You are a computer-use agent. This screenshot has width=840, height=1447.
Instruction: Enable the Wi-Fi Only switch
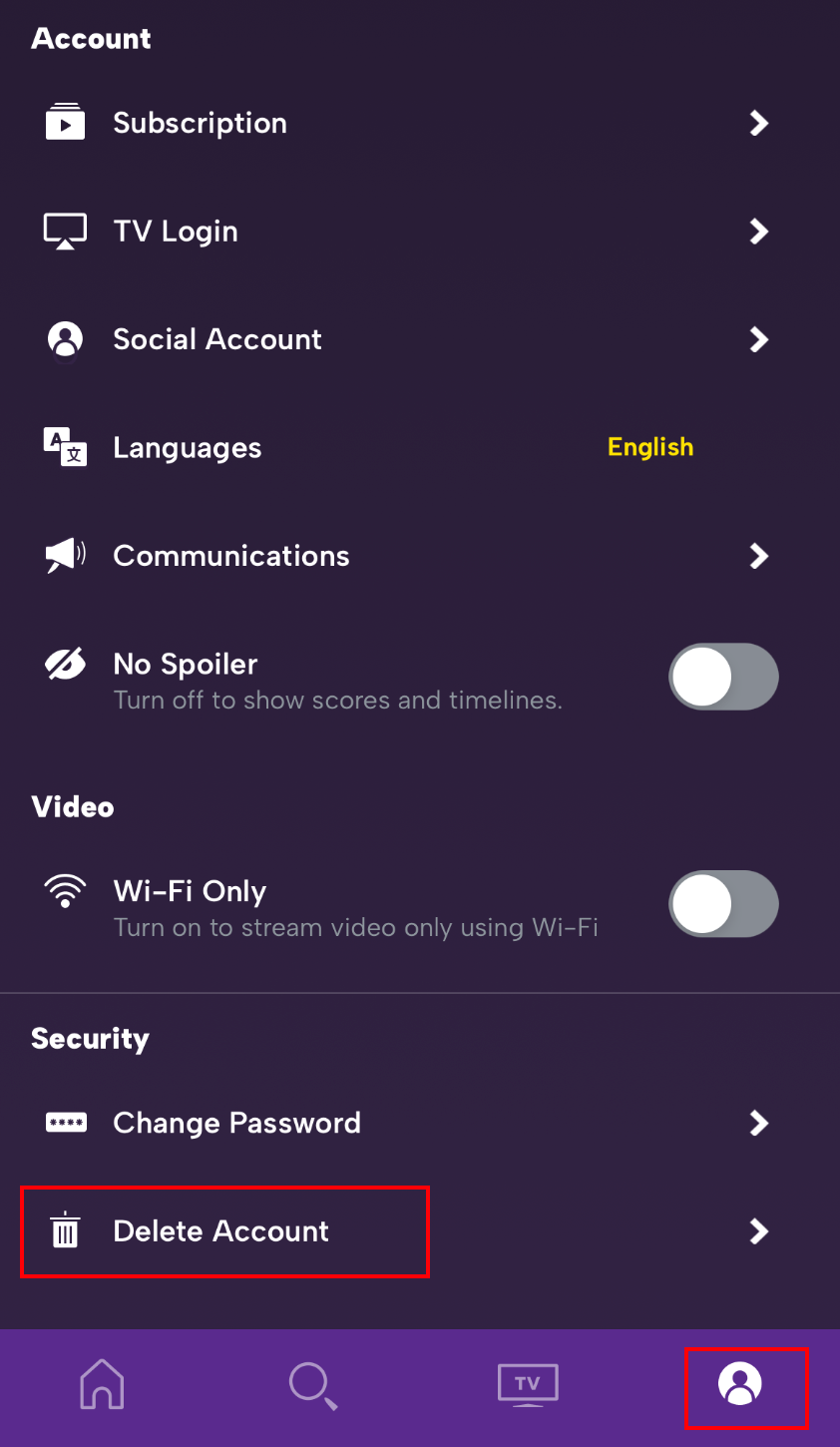click(723, 904)
